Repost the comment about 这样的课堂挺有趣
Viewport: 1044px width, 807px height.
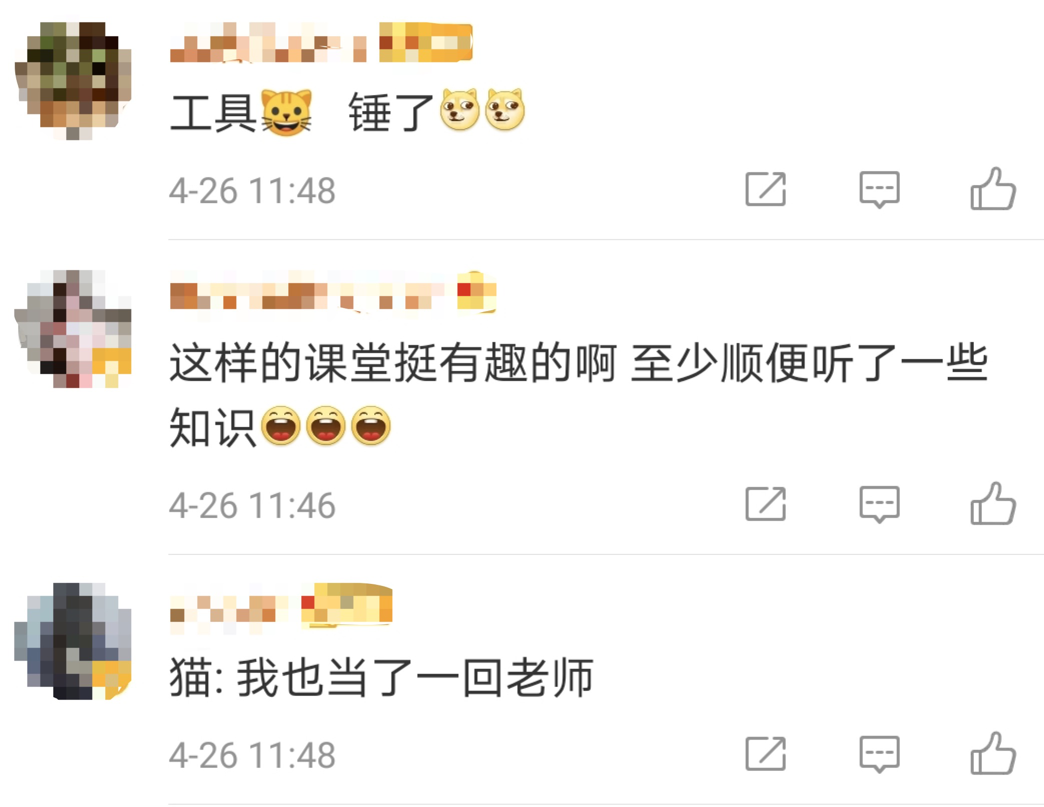click(766, 504)
